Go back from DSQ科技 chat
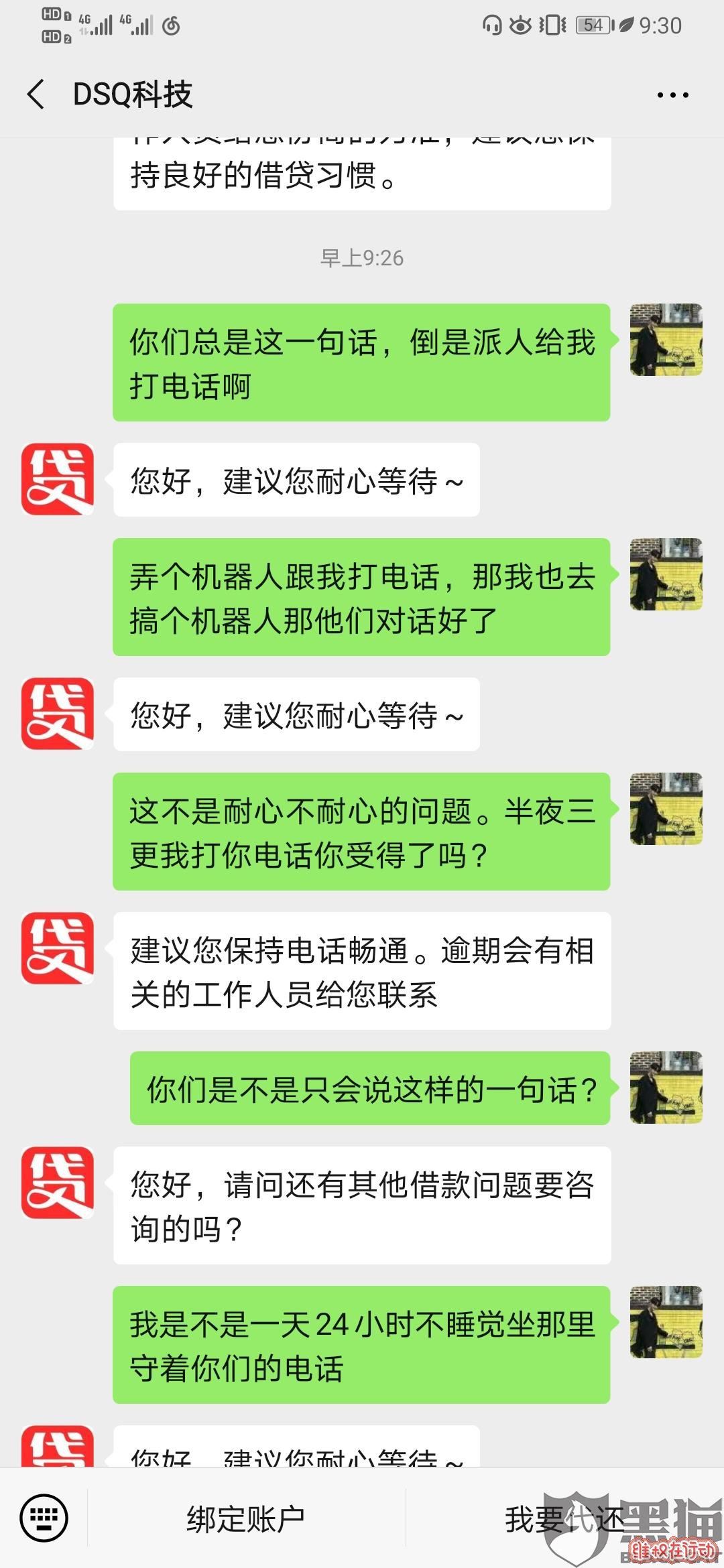 pyautogui.click(x=36, y=94)
